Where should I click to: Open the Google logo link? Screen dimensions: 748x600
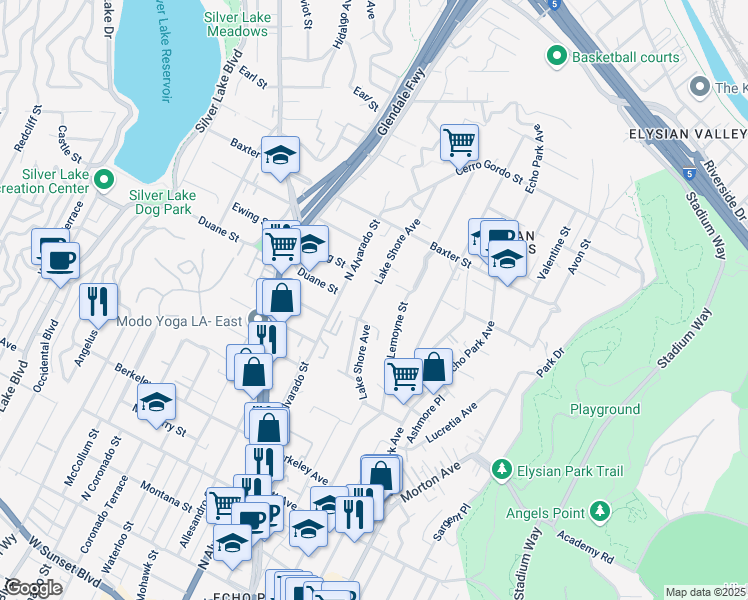pyautogui.click(x=33, y=588)
